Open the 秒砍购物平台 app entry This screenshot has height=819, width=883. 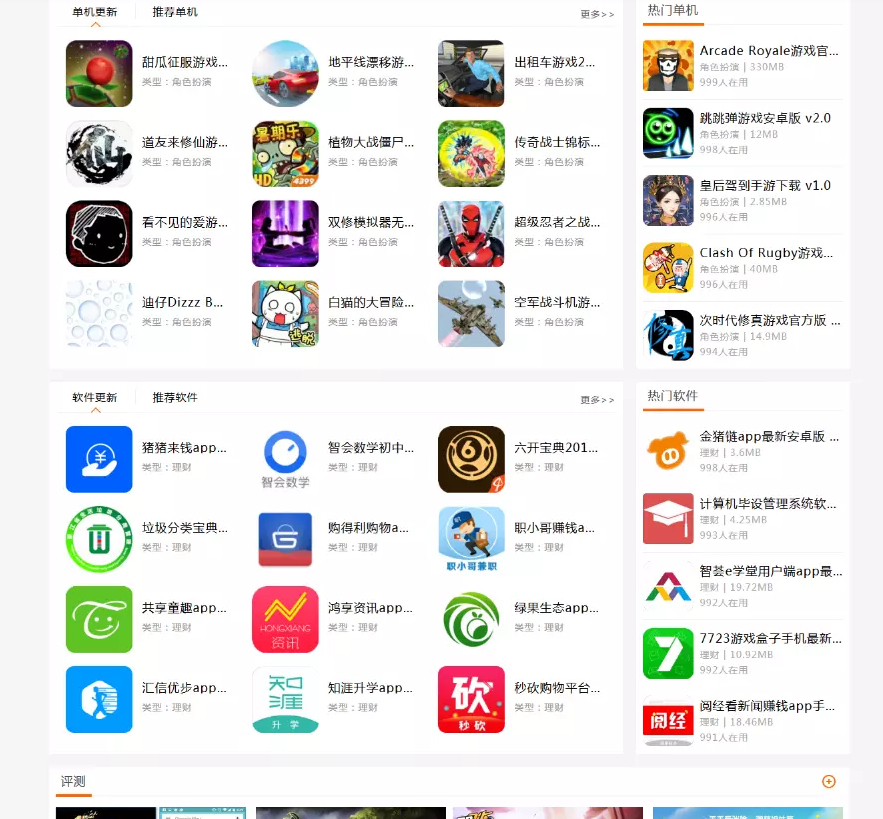557,688
